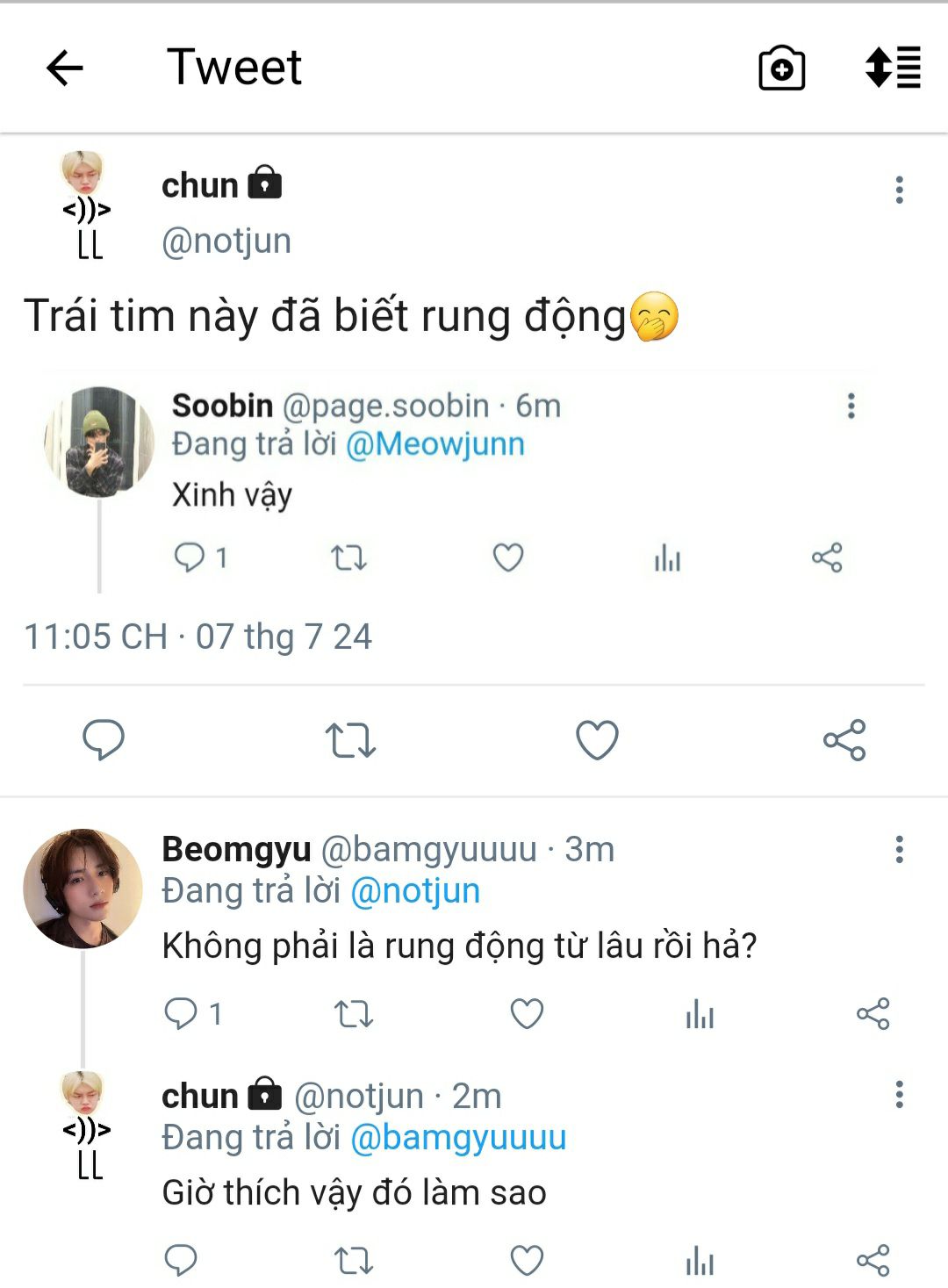
Task: Open the camera add icon
Action: coord(781,68)
